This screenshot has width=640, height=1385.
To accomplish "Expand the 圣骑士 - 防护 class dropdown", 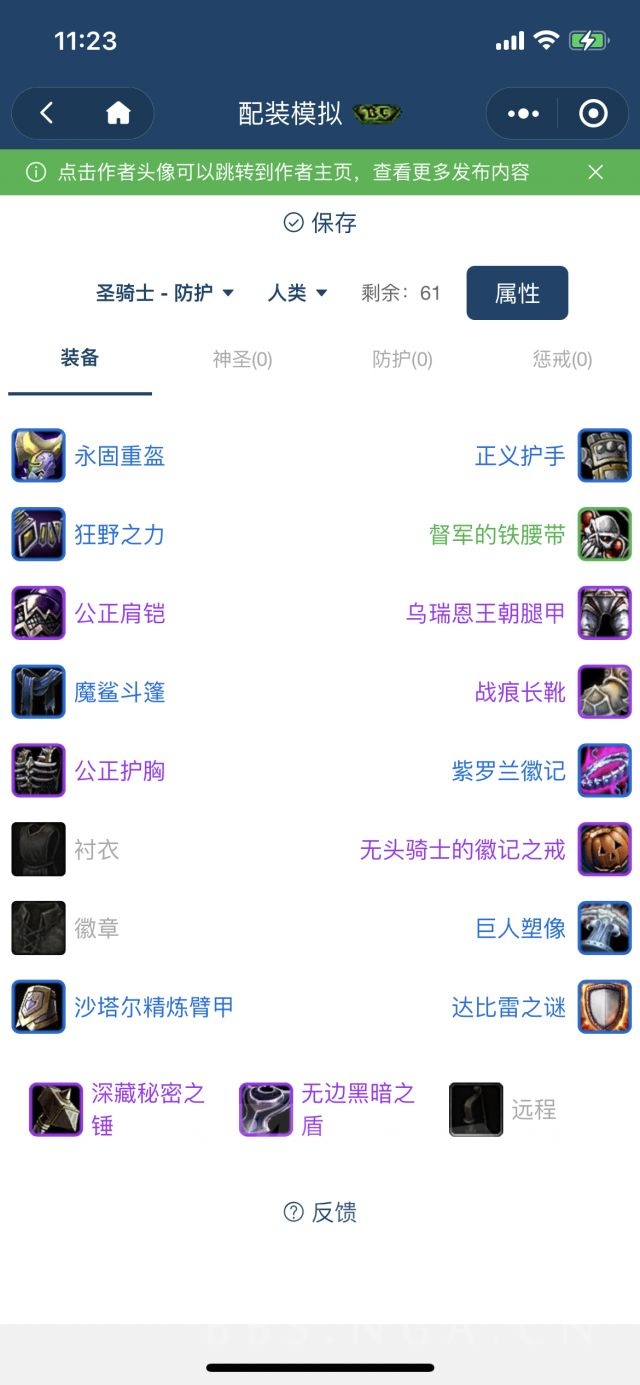I will pyautogui.click(x=165, y=293).
